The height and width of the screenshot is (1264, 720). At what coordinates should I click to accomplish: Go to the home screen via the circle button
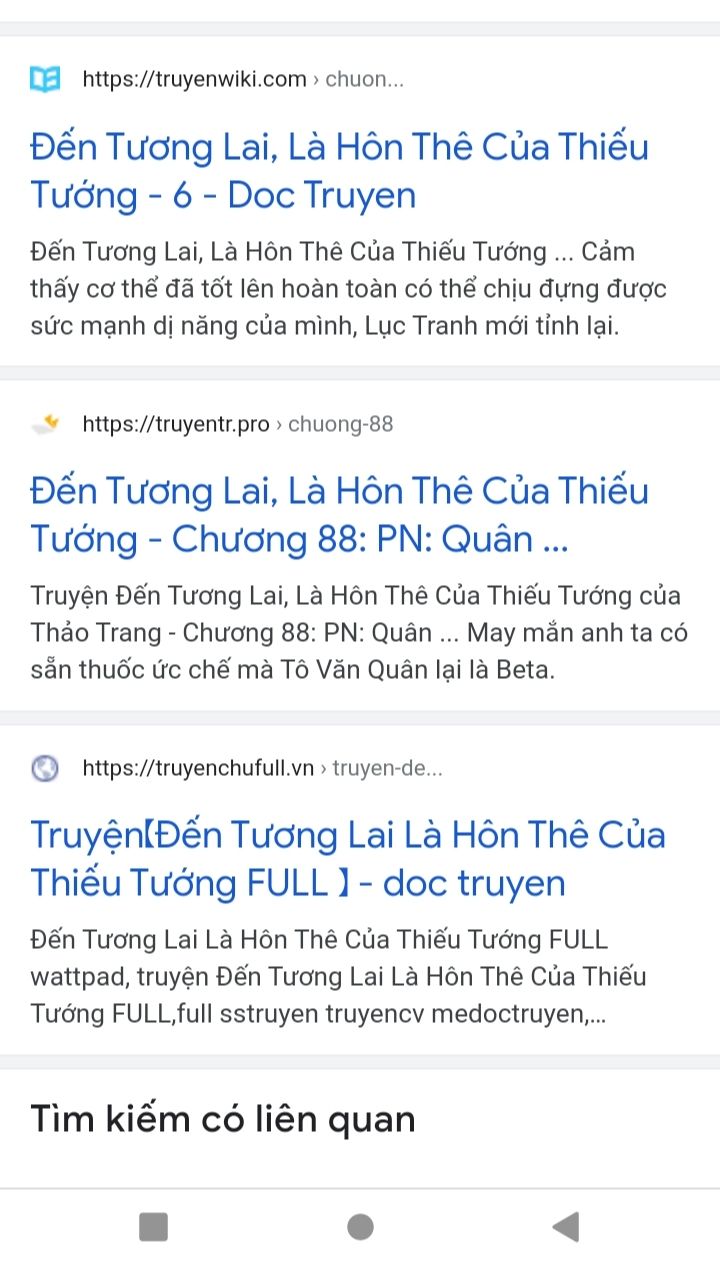coord(360,1227)
